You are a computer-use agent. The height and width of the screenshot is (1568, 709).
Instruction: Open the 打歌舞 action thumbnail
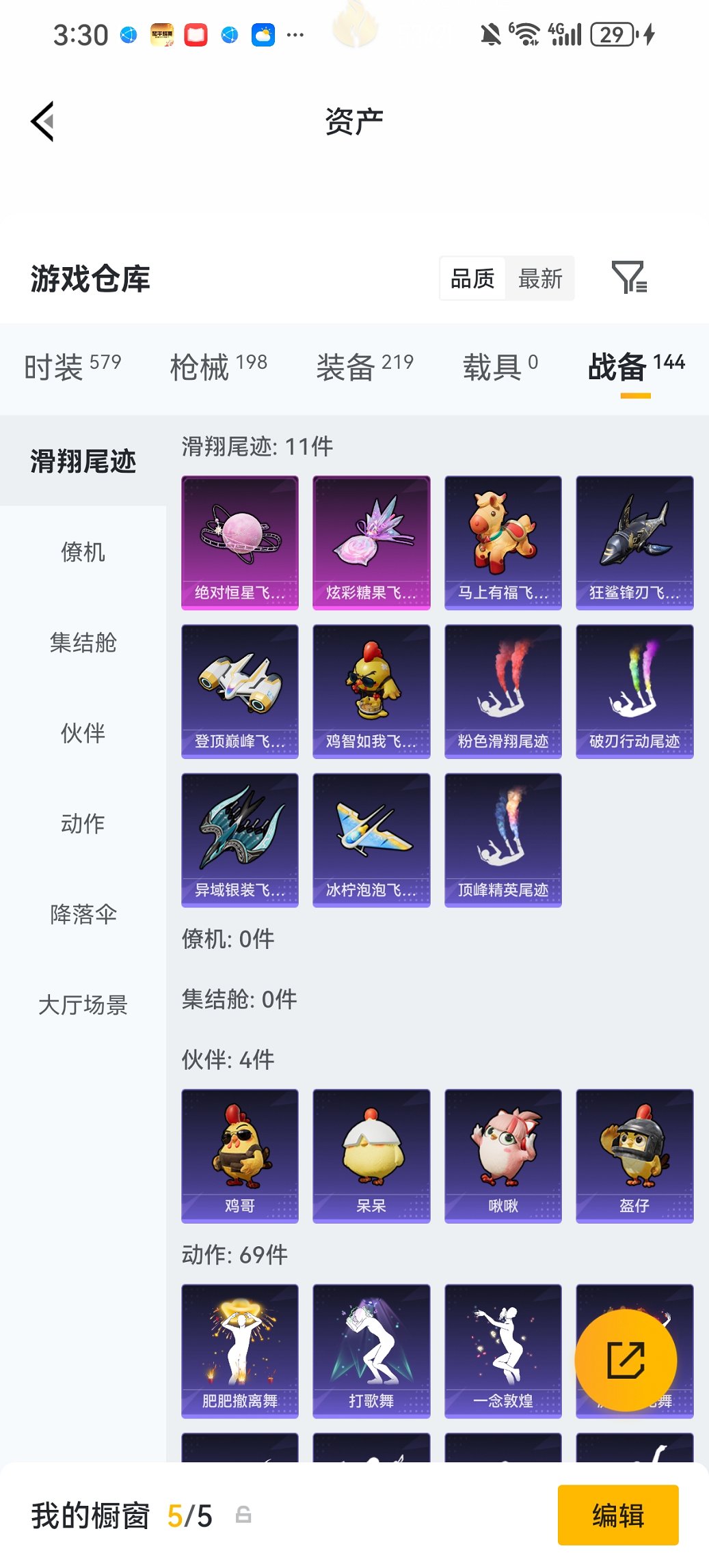pos(371,1349)
